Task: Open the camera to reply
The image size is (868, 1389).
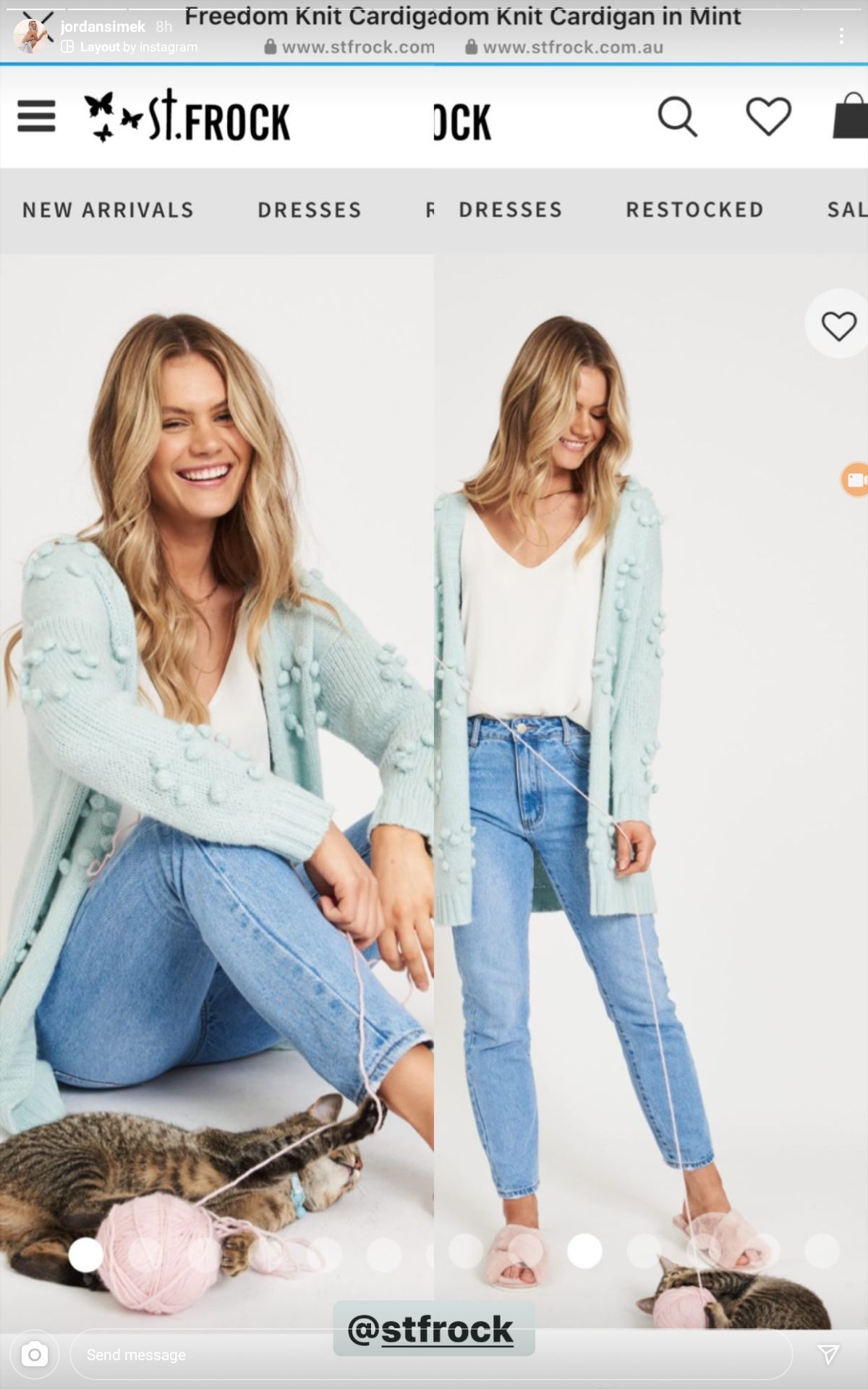Action: pyautogui.click(x=34, y=1354)
